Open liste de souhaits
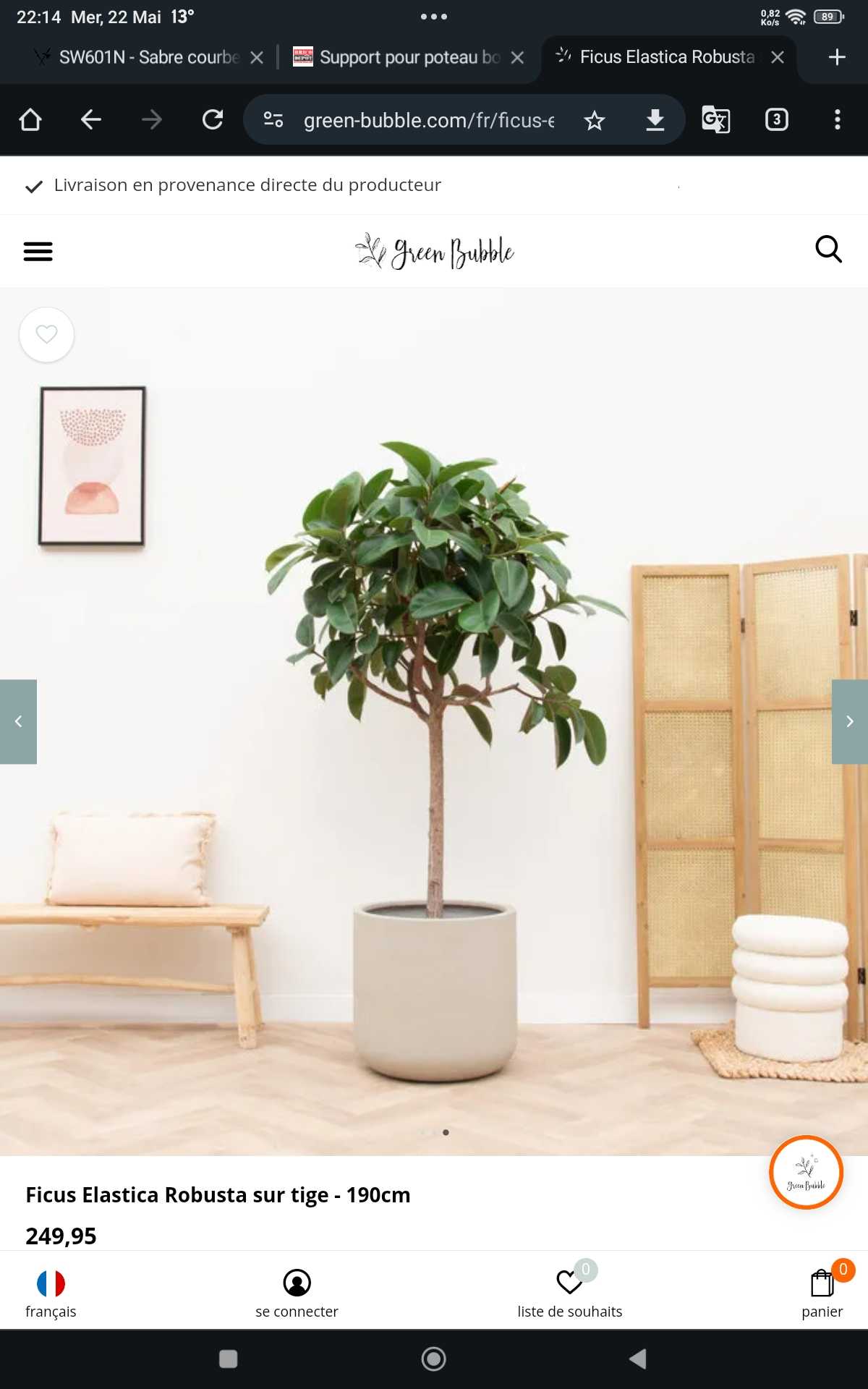 [570, 1293]
